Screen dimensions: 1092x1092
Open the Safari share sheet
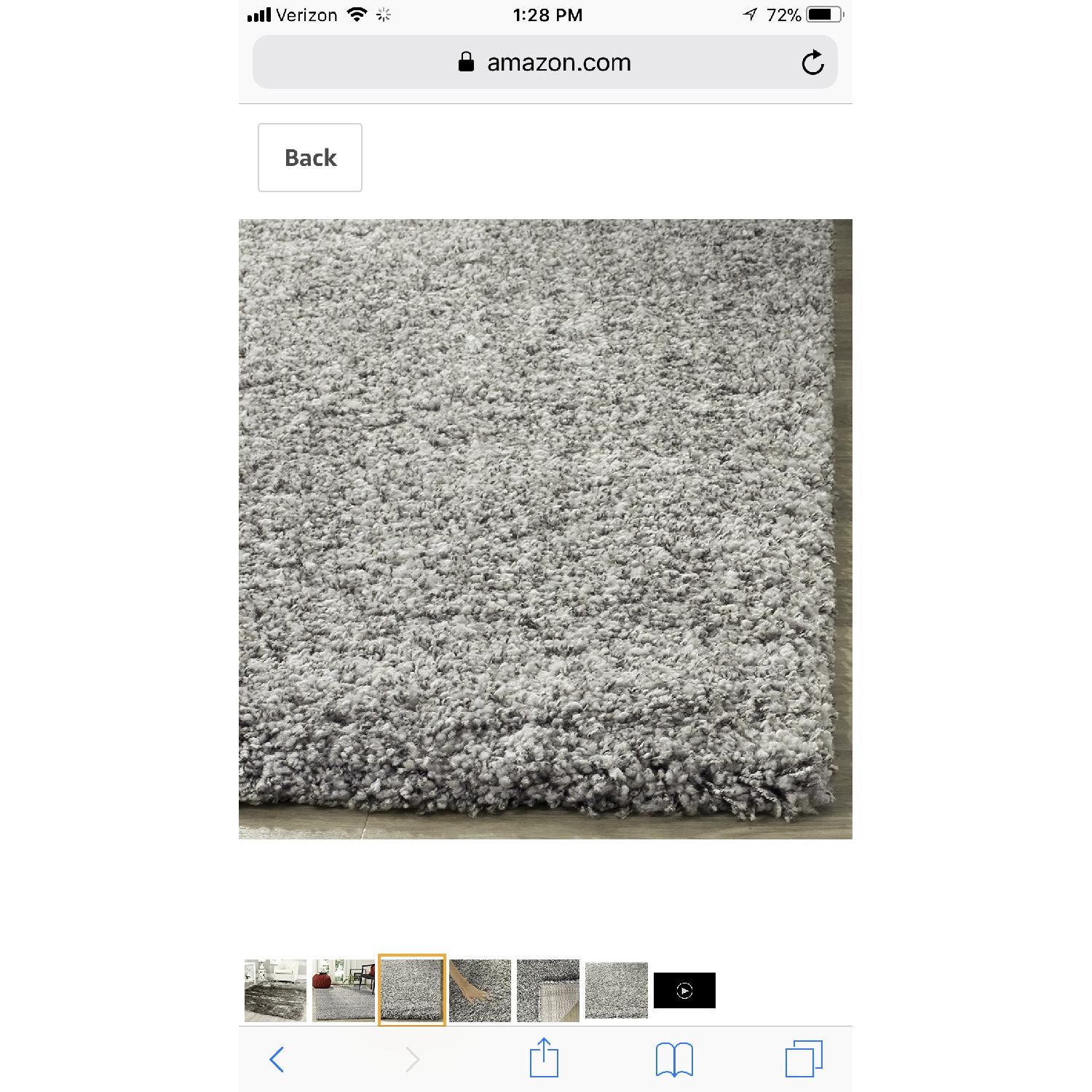point(544,1059)
